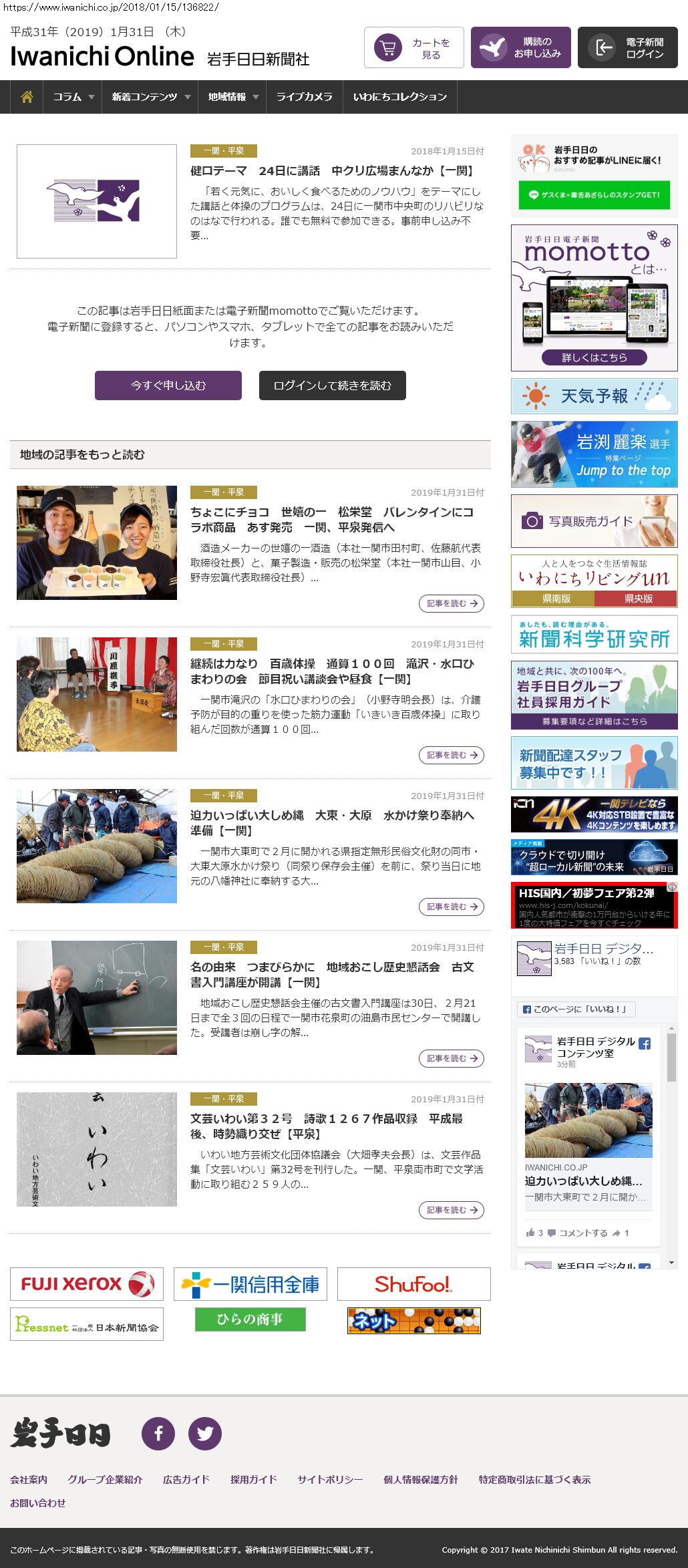Screen dimensions: 688x1568
Task: Open ライブカメラ page
Action: click(x=304, y=97)
